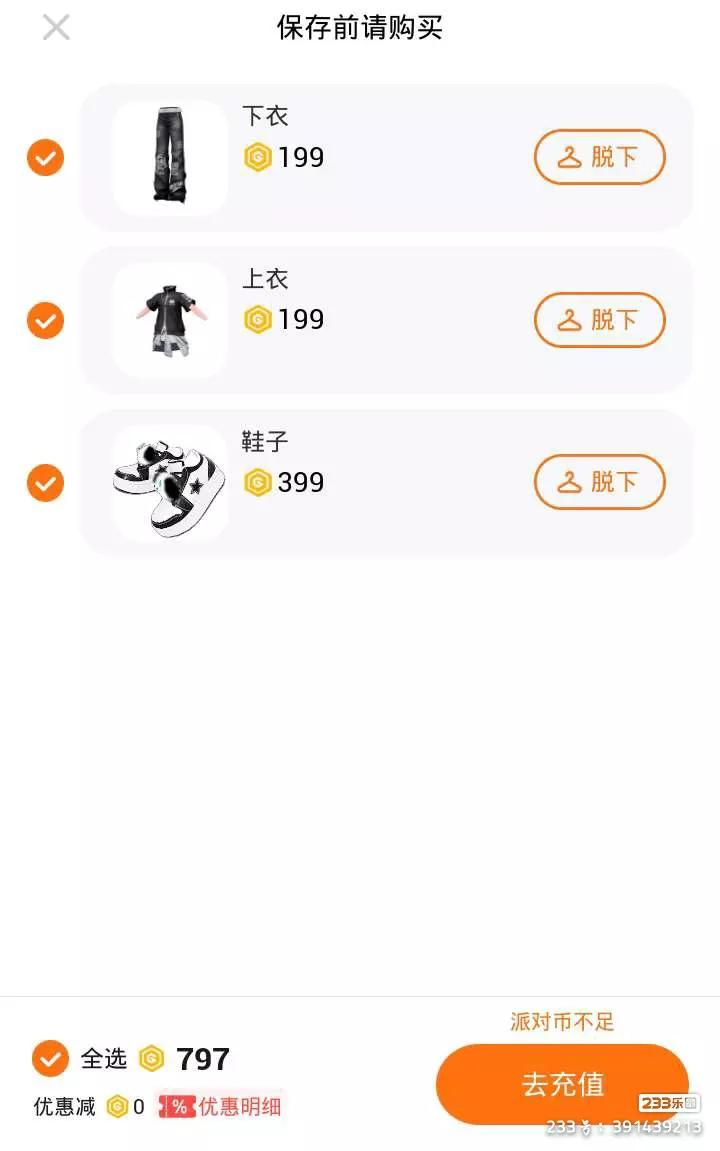720x1151 pixels.
Task: Close the purchase-before-saving dialog
Action: click(x=56, y=27)
